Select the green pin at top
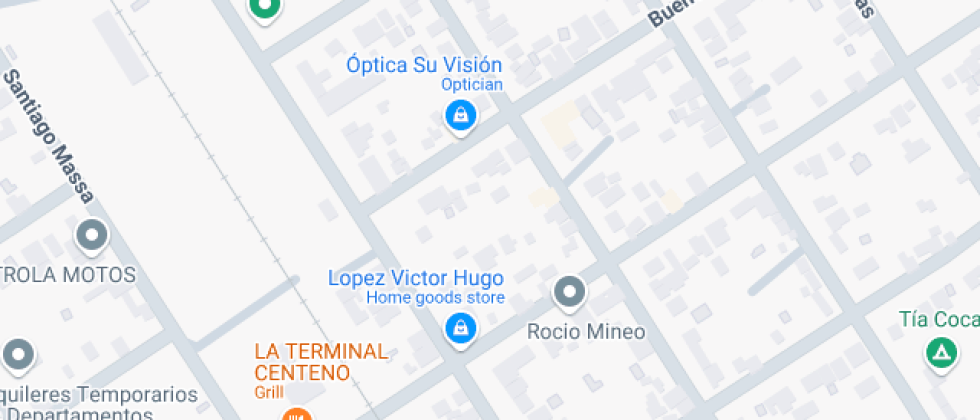The image size is (980, 420). point(264,8)
